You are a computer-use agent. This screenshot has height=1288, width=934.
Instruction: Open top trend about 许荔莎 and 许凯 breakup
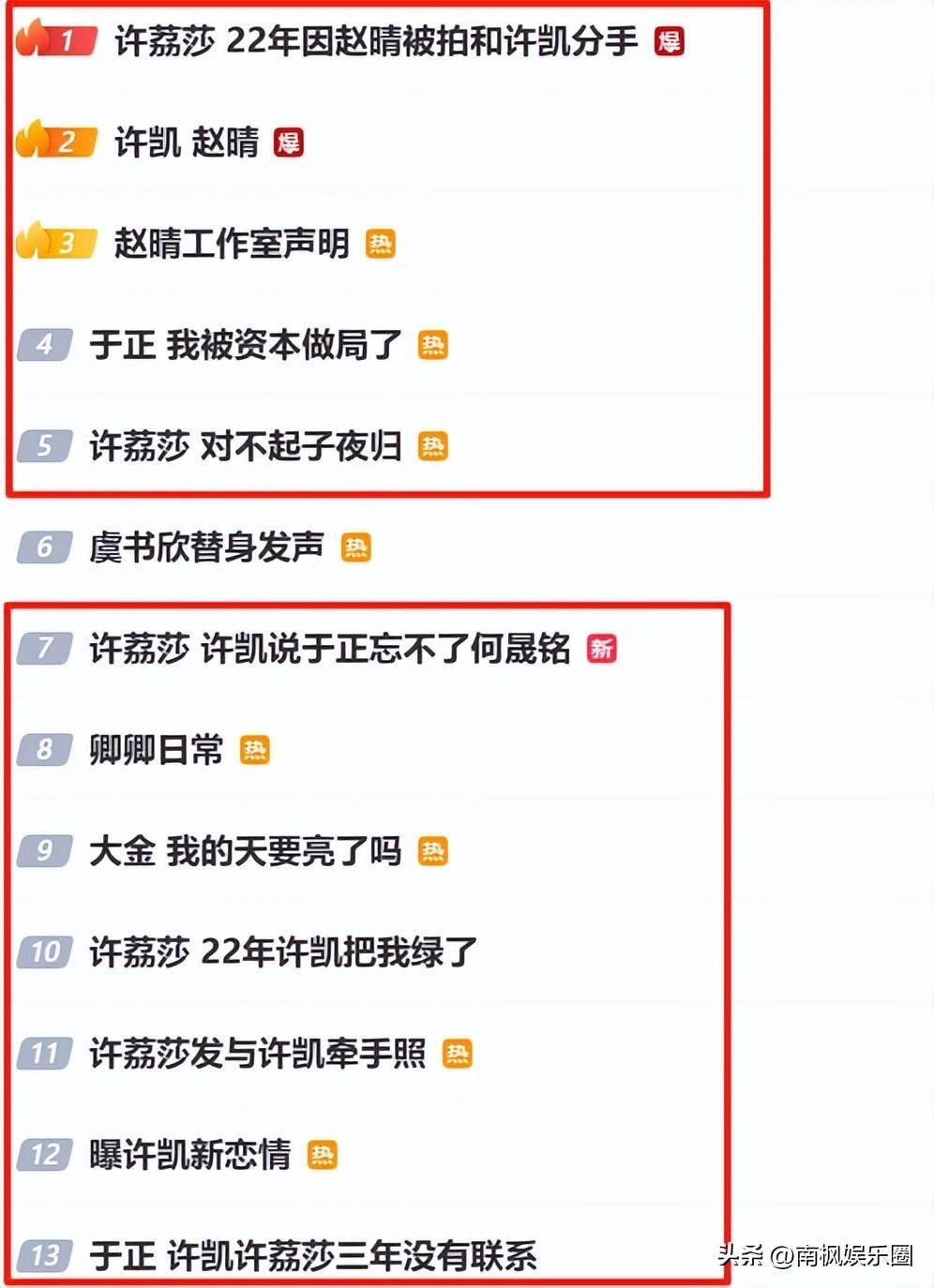tap(375, 41)
